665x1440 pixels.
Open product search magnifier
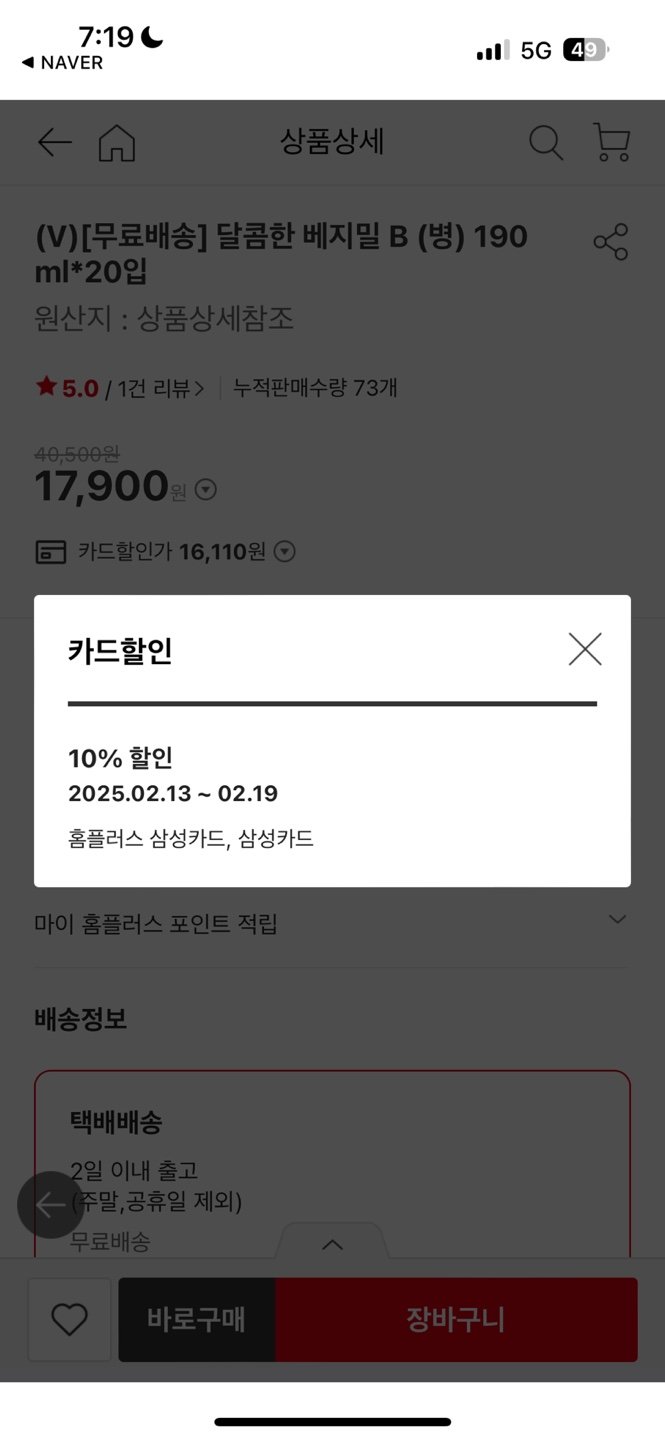[546, 143]
